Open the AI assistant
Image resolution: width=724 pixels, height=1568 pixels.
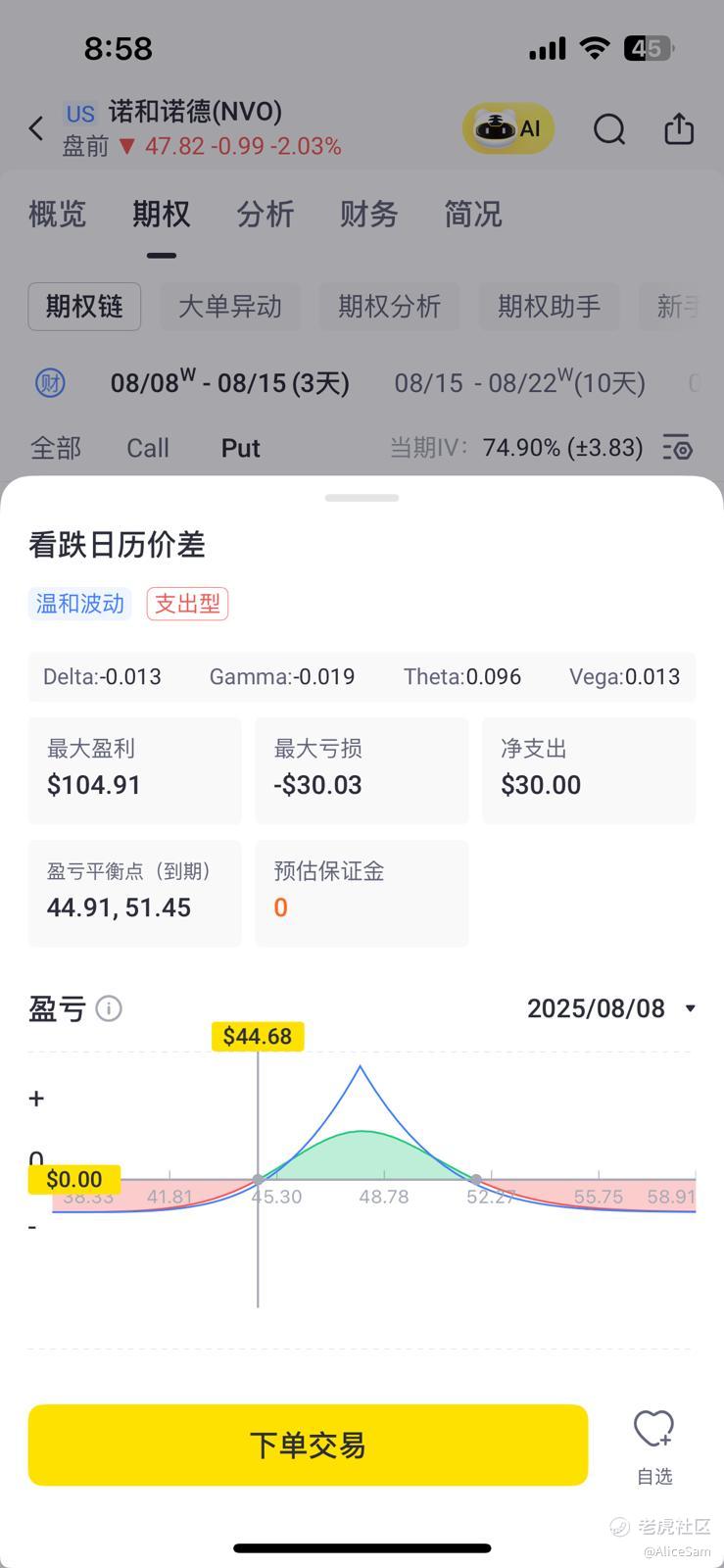507,128
